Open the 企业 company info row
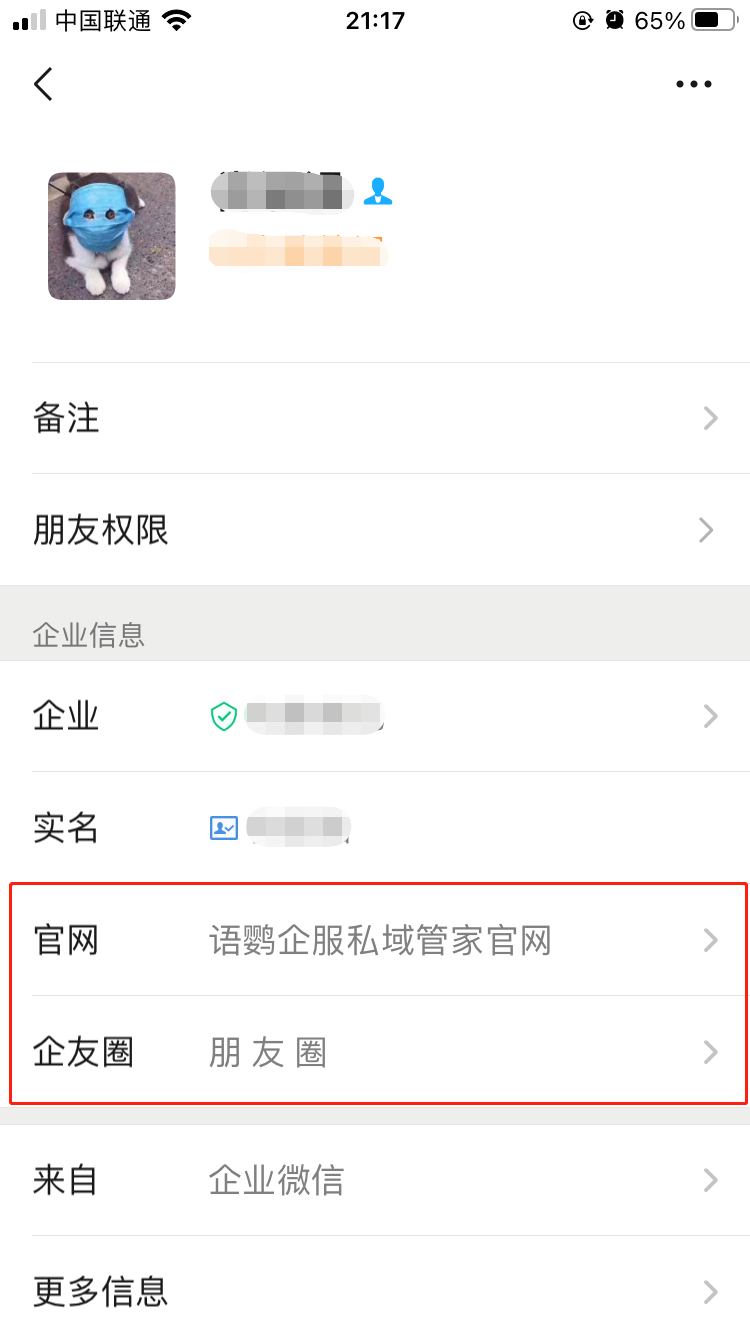This screenshot has width=750, height=1334. pyautogui.click(x=375, y=716)
